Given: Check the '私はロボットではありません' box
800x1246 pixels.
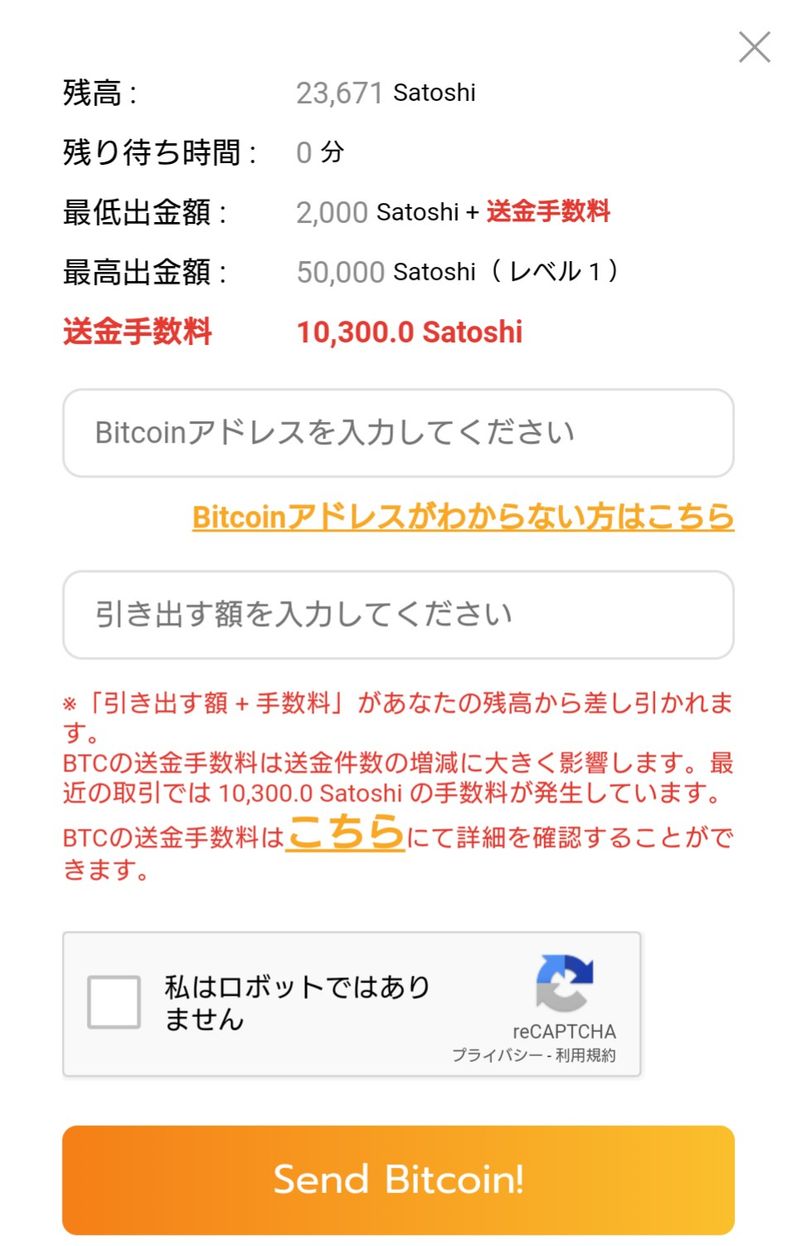Looking at the screenshot, I should [114, 1002].
